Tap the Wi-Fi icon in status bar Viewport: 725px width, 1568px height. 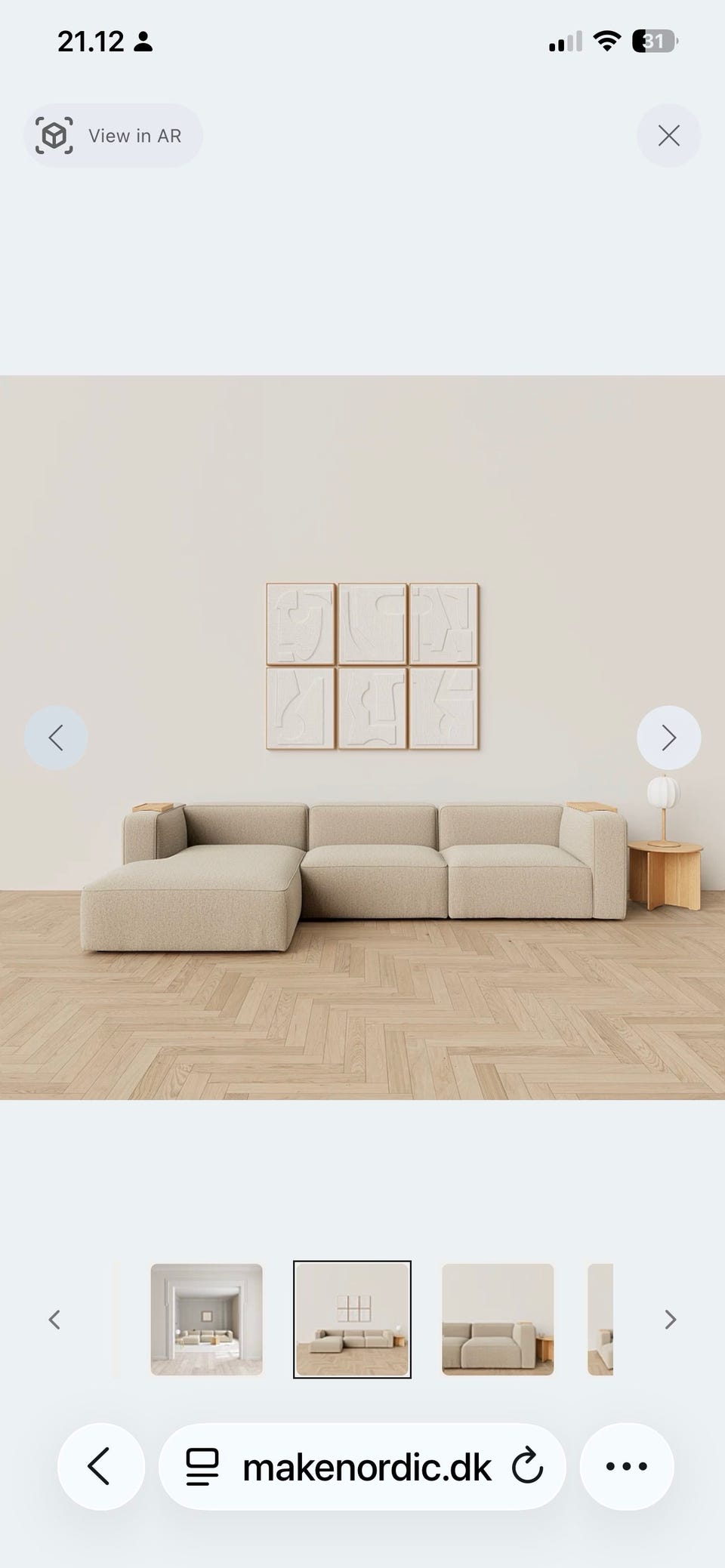click(609, 41)
